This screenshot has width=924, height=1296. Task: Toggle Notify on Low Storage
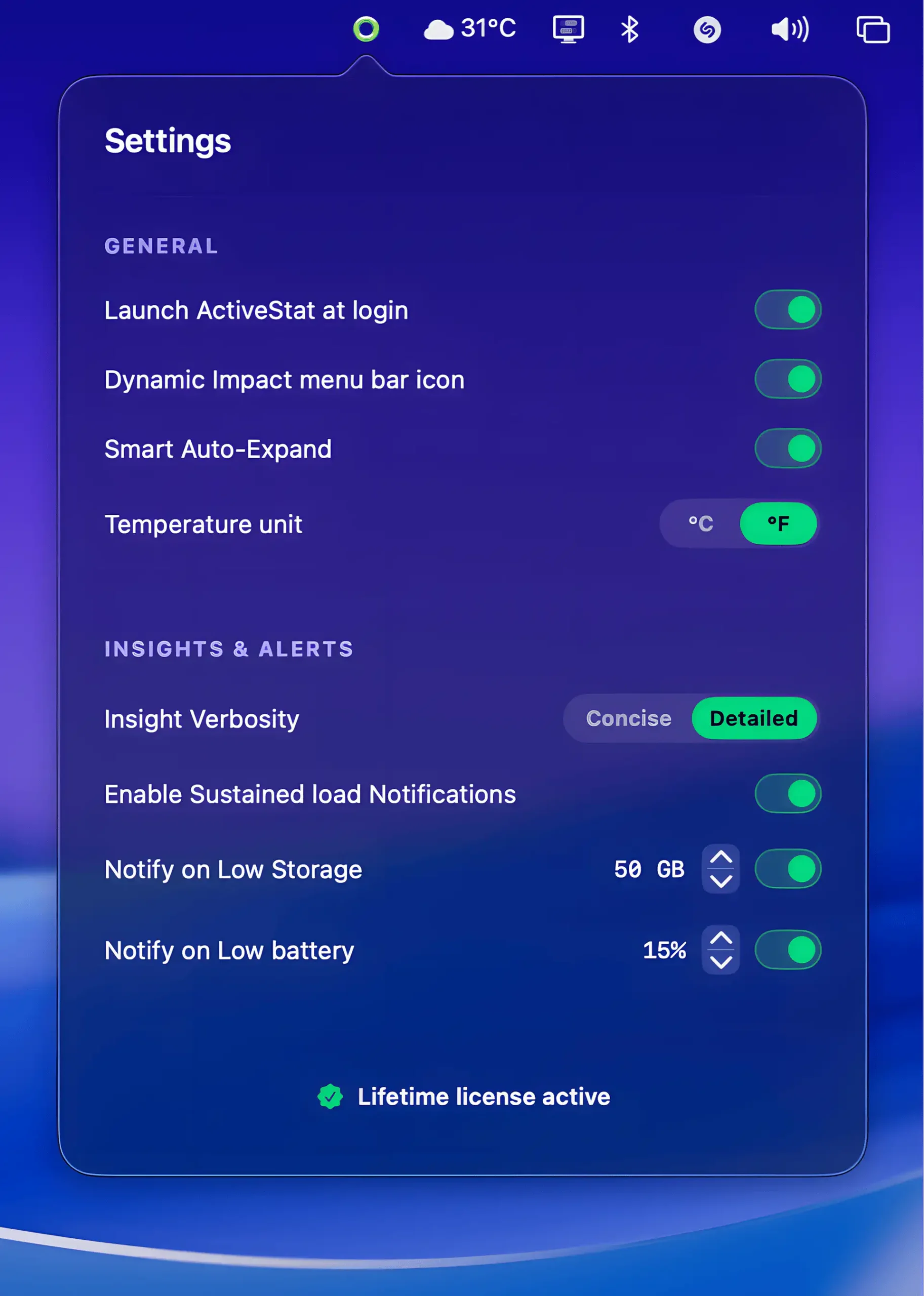(787, 869)
